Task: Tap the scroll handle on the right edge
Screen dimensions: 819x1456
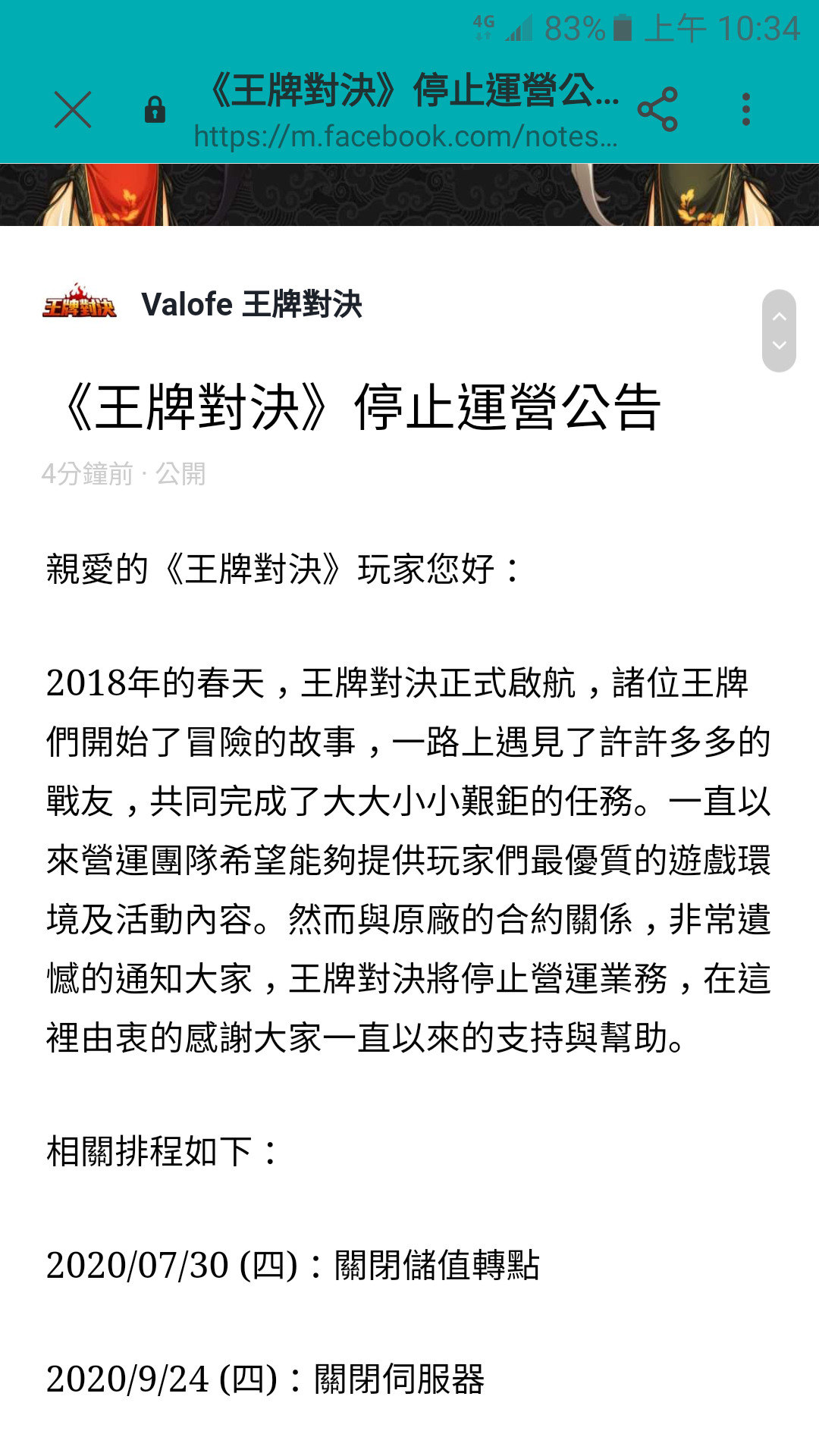Action: tap(779, 331)
